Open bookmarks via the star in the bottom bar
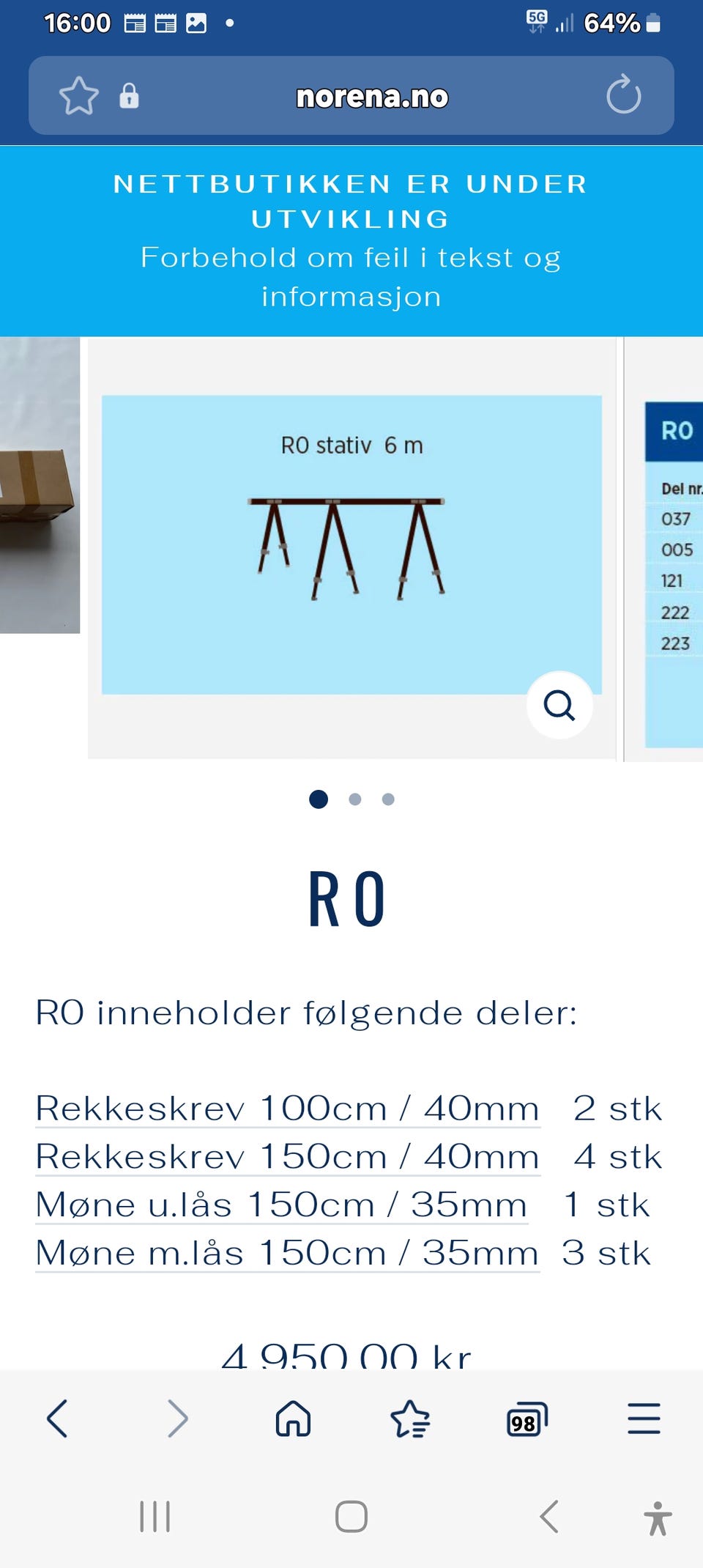Viewport: 703px width, 1568px height. click(410, 1419)
